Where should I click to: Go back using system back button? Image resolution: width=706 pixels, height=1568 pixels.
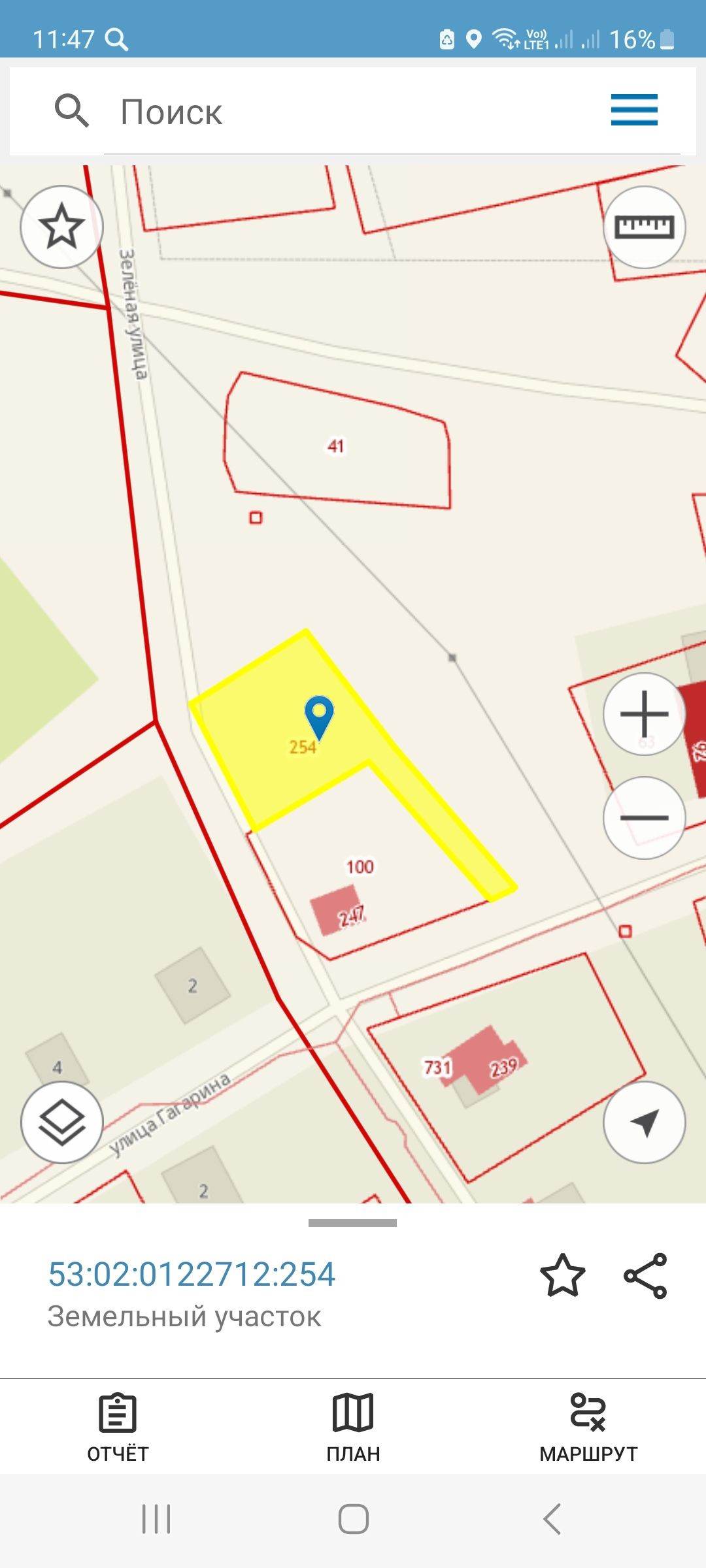tap(552, 1518)
